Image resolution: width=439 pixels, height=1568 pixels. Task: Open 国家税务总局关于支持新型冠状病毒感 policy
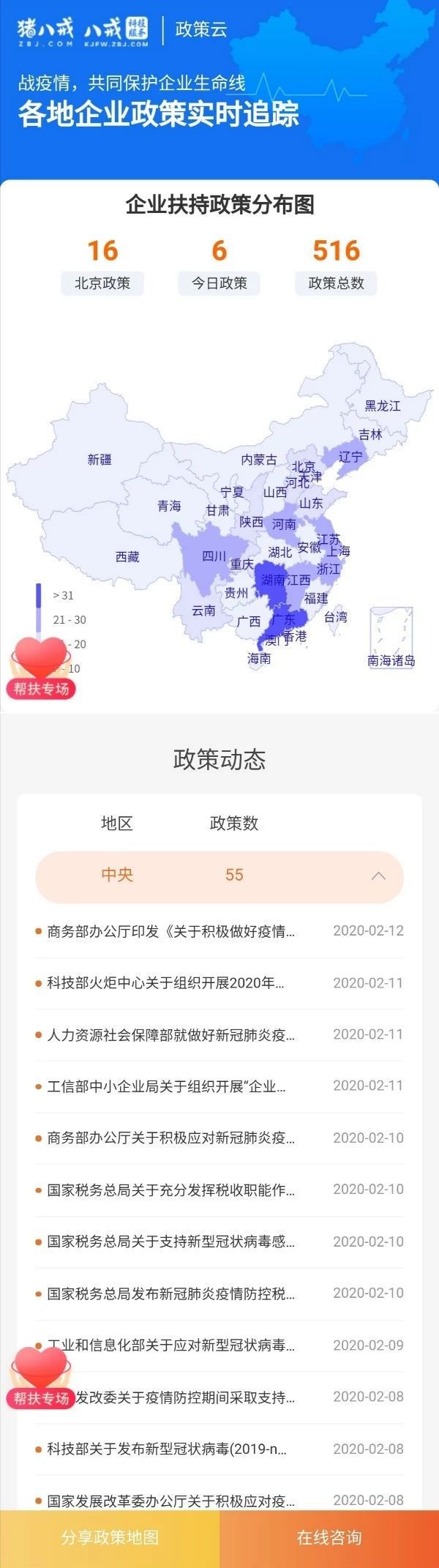[x=171, y=1242]
